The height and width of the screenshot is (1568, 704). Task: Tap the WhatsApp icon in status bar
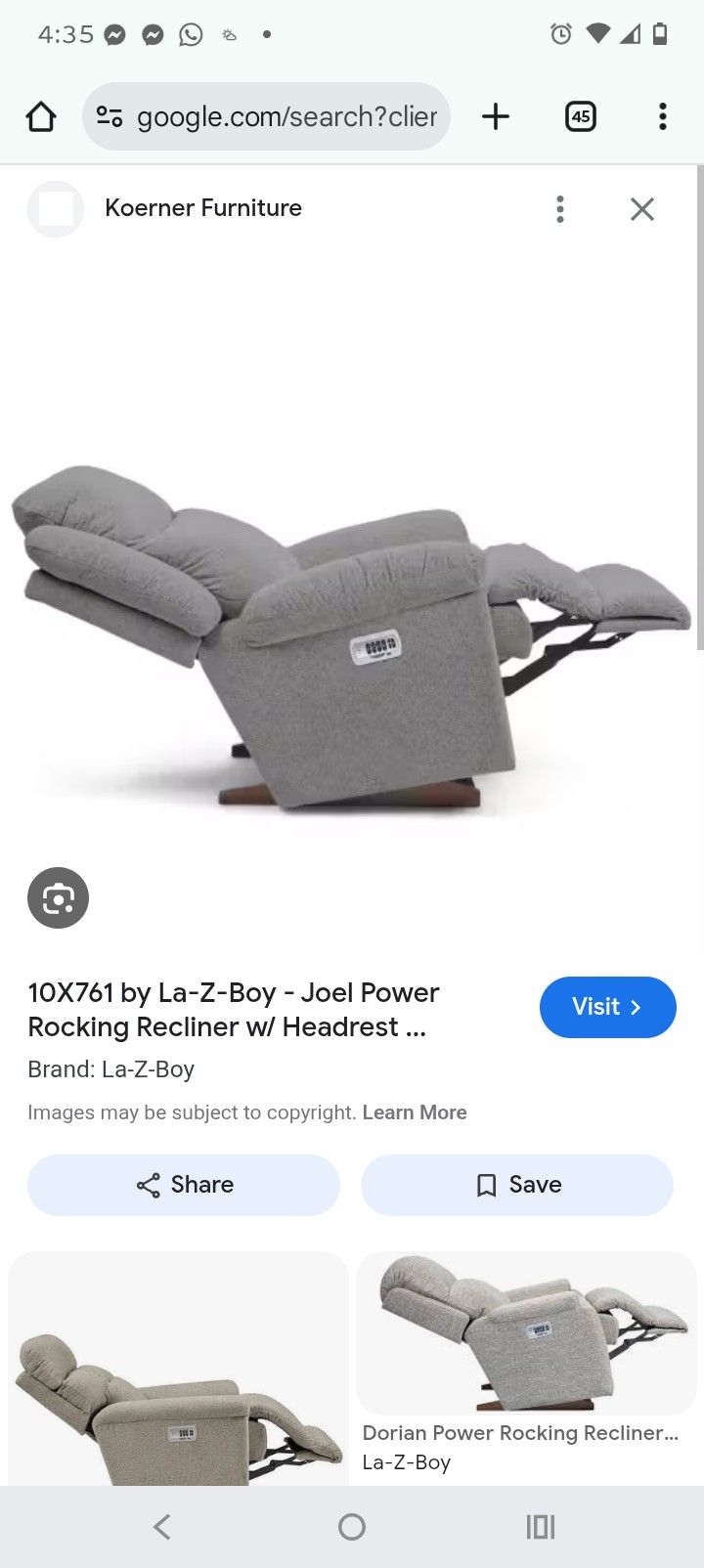[x=189, y=34]
